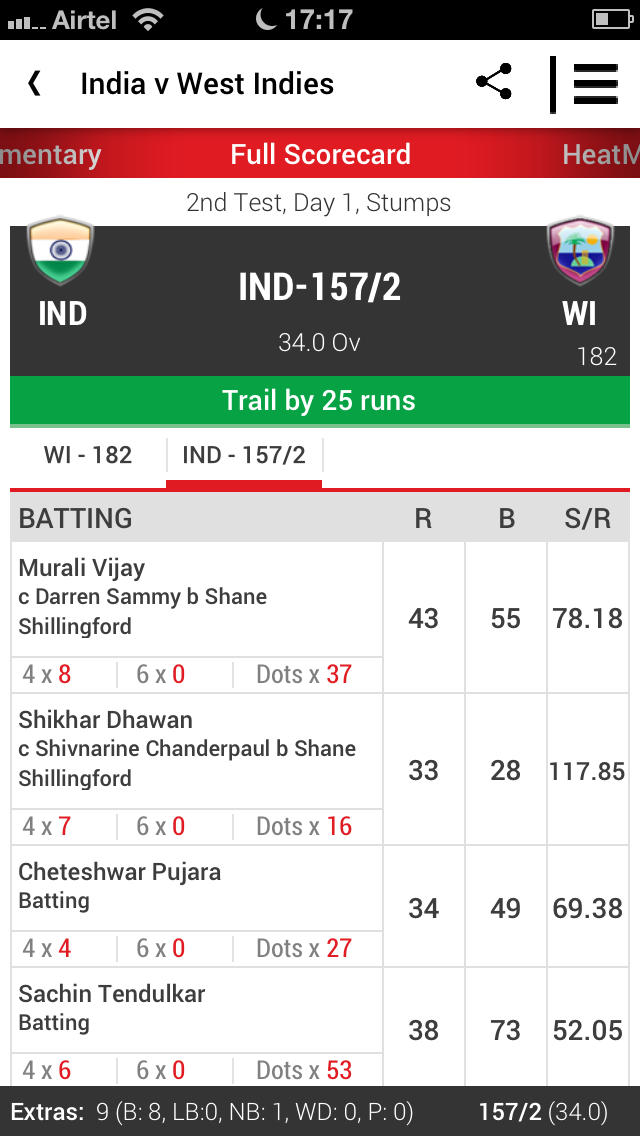Share this match scorecard
The image size is (640, 1136).
(x=494, y=81)
